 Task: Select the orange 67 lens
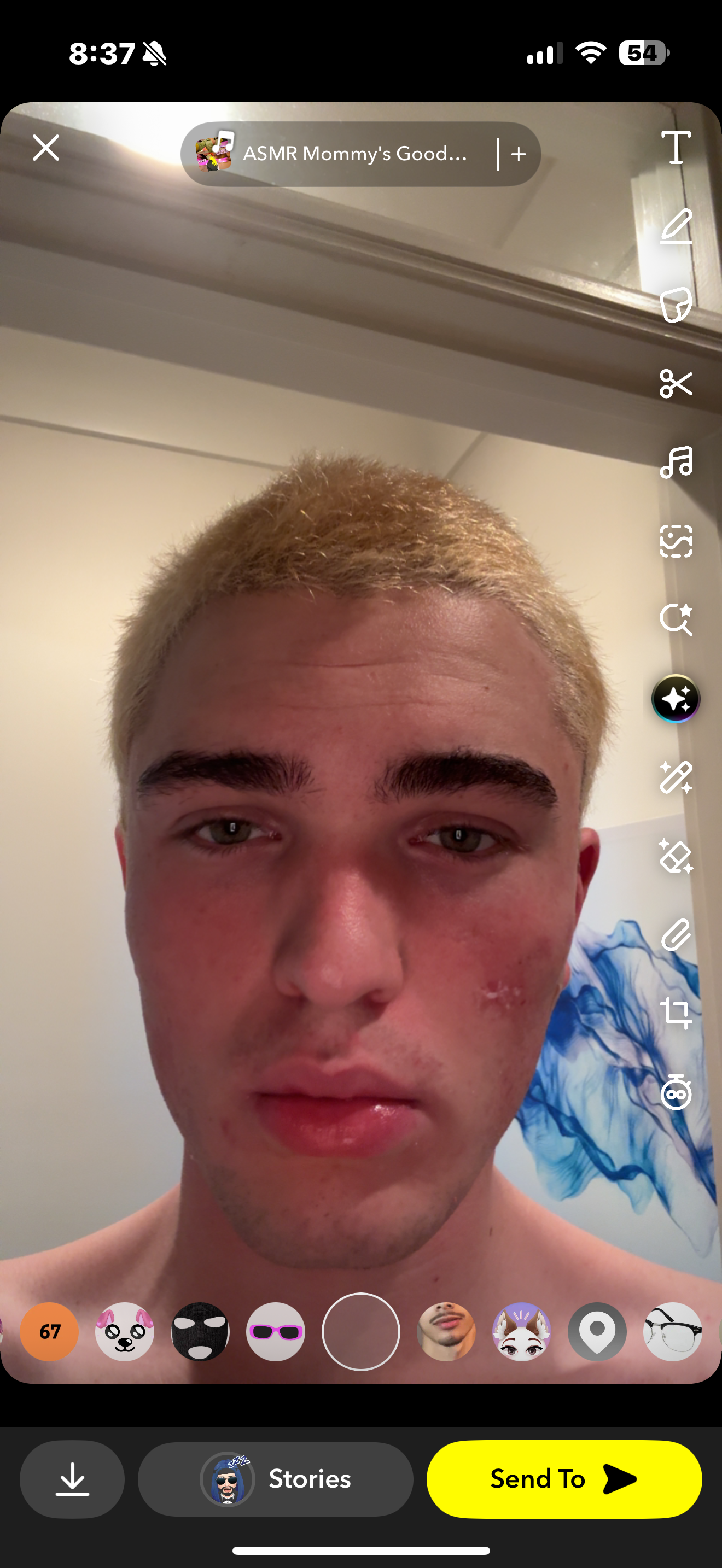tap(49, 1332)
